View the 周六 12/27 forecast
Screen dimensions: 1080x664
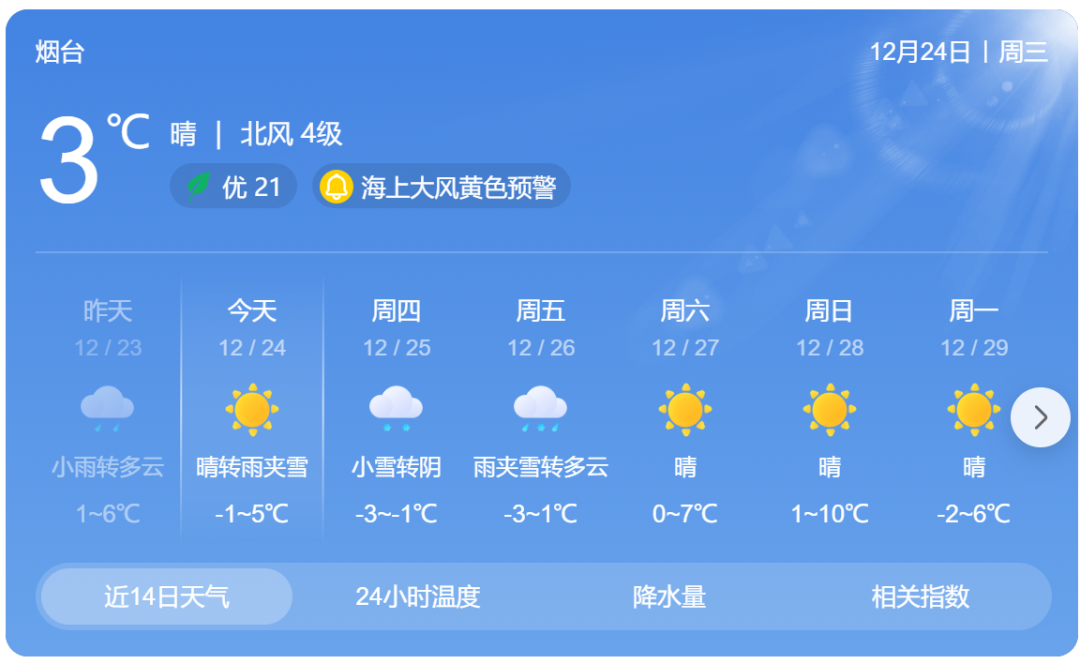tap(685, 410)
